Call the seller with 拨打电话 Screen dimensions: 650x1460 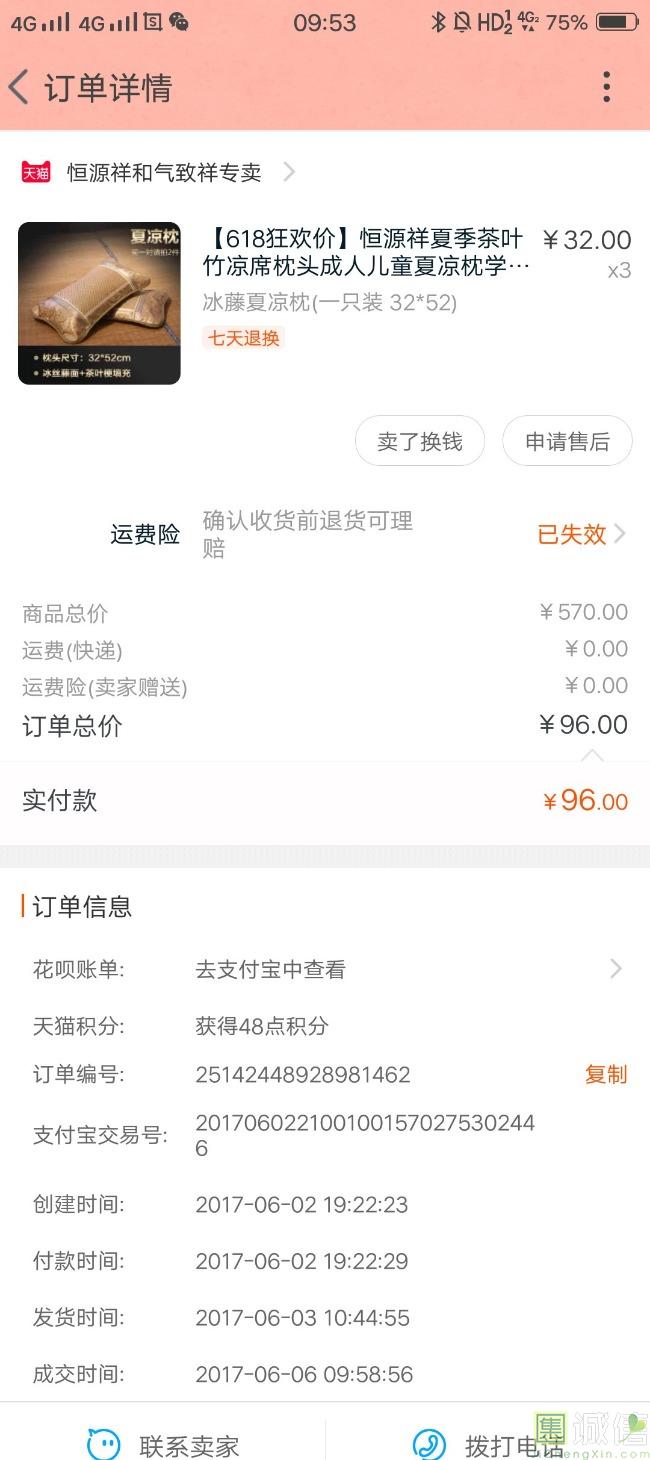[488, 1444]
